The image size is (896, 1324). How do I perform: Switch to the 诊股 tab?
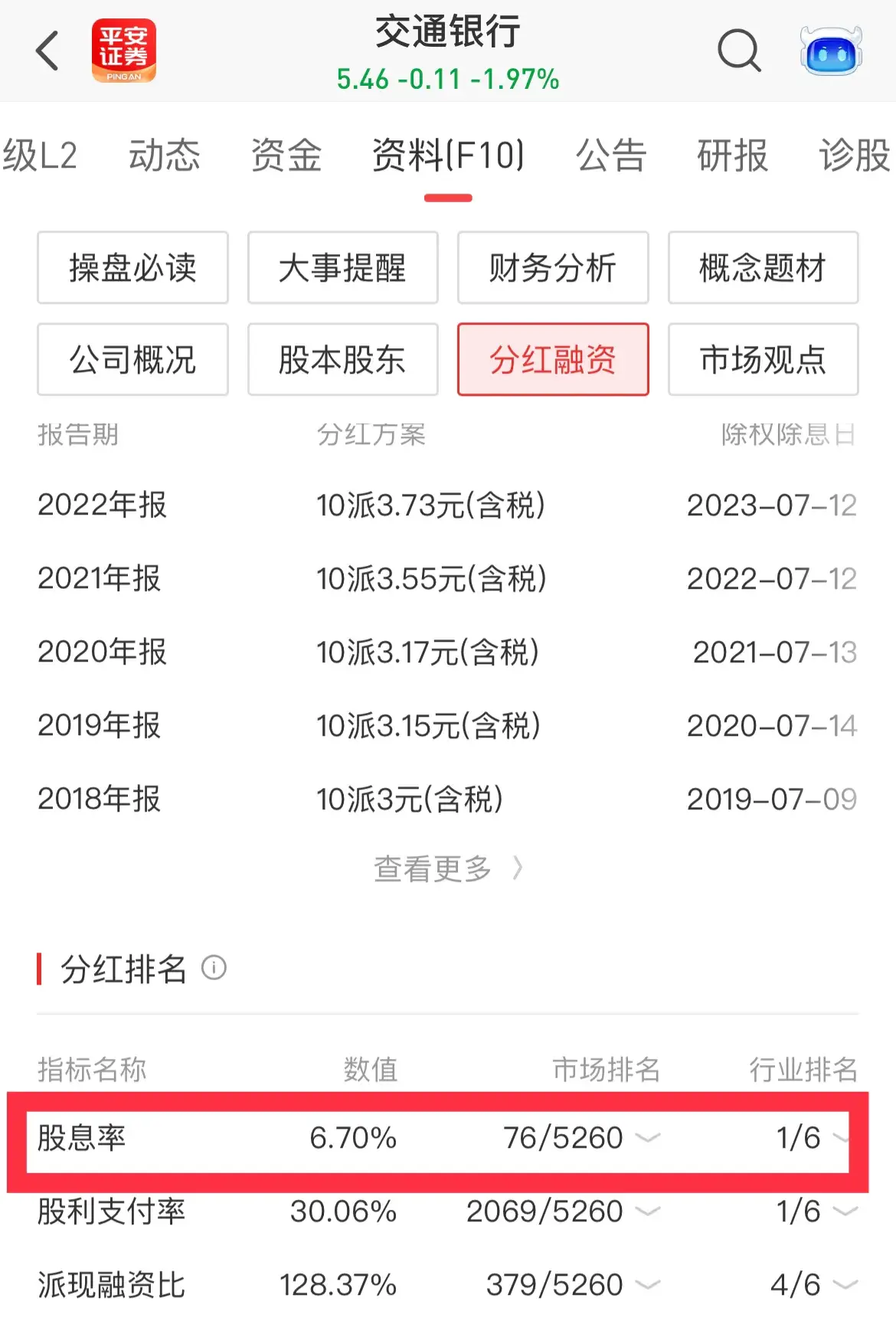(854, 155)
